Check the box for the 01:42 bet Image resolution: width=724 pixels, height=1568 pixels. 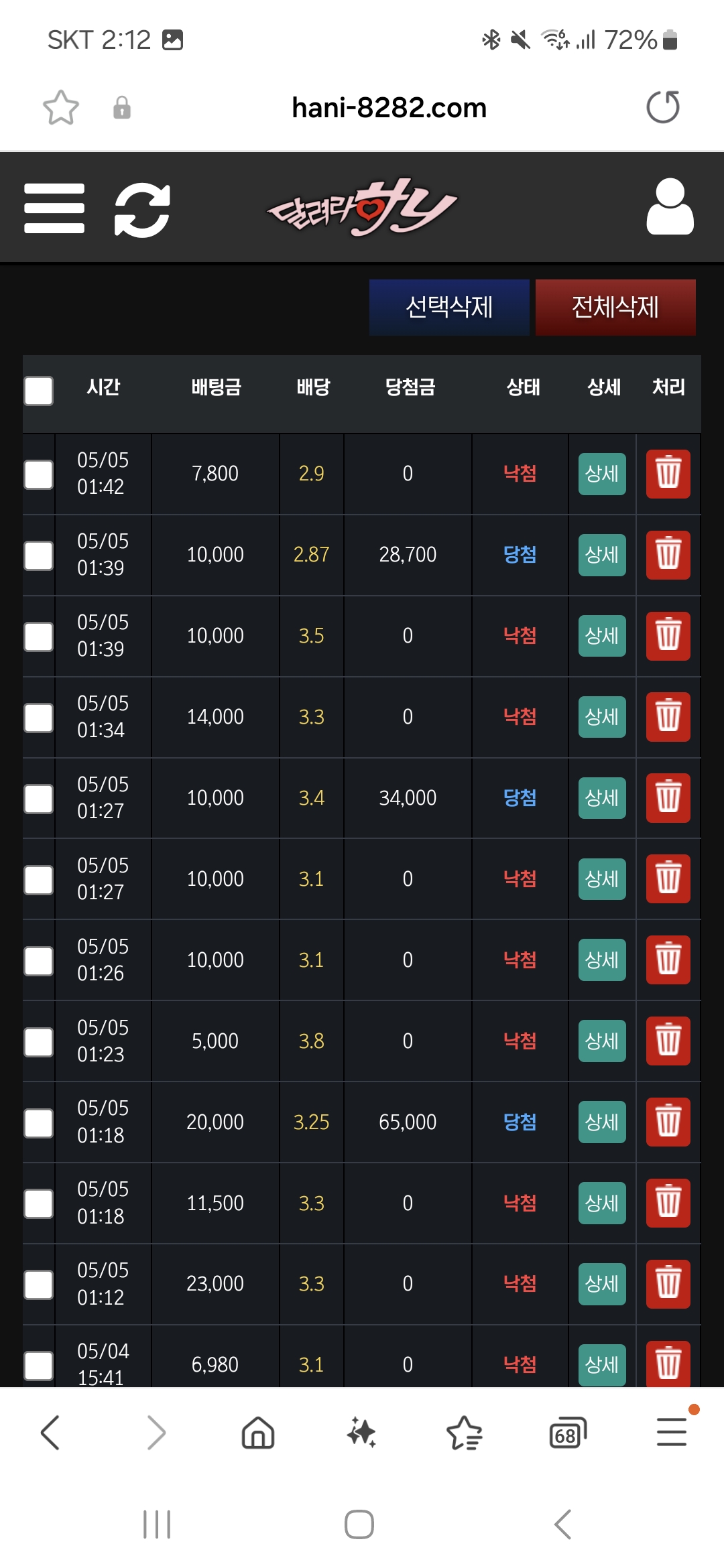[39, 474]
